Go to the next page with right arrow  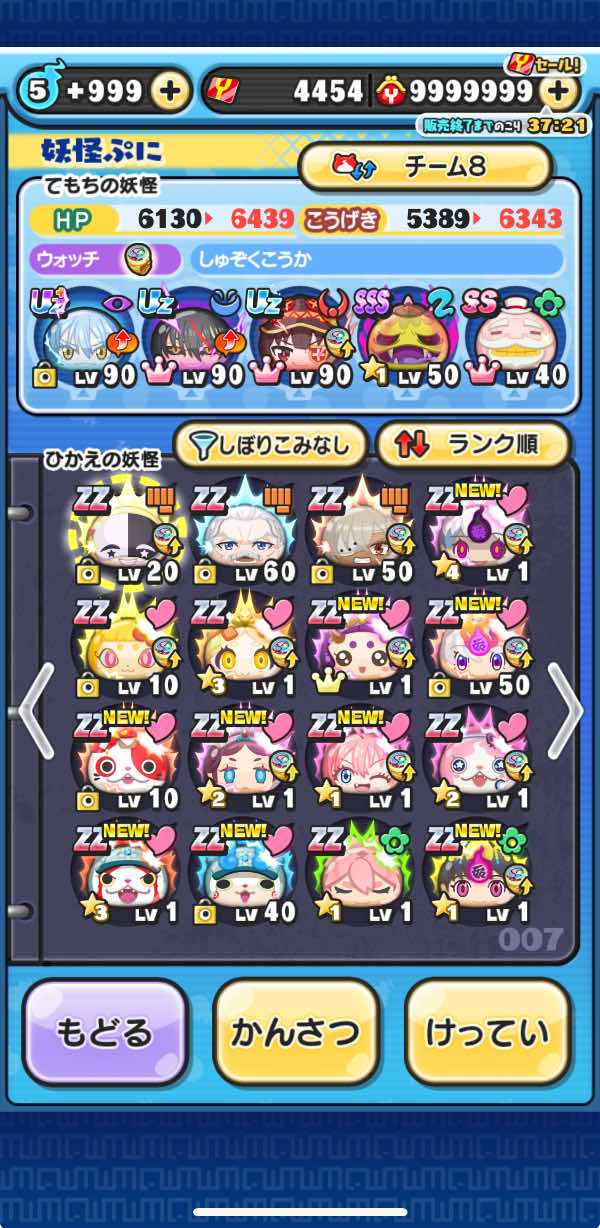565,710
